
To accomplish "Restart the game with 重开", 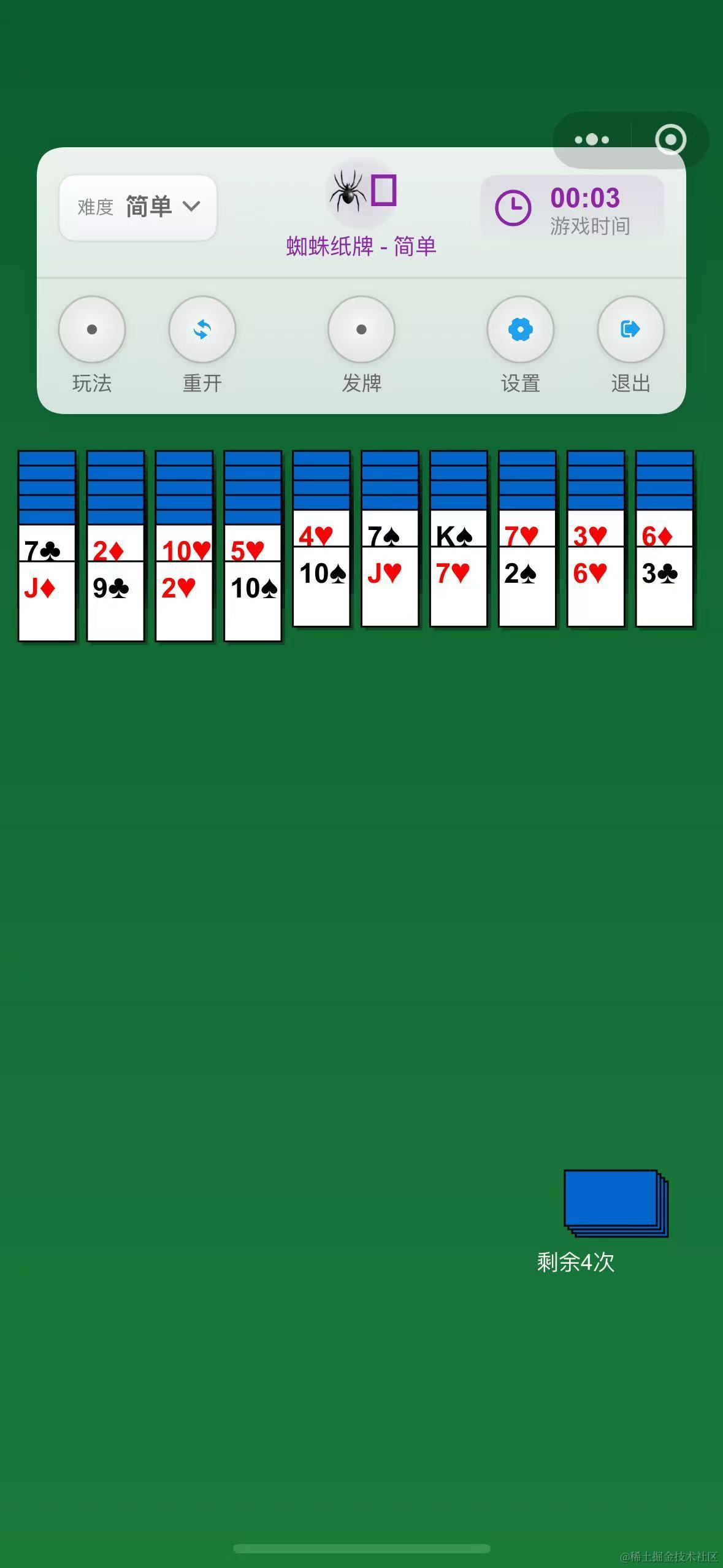I will [x=202, y=330].
